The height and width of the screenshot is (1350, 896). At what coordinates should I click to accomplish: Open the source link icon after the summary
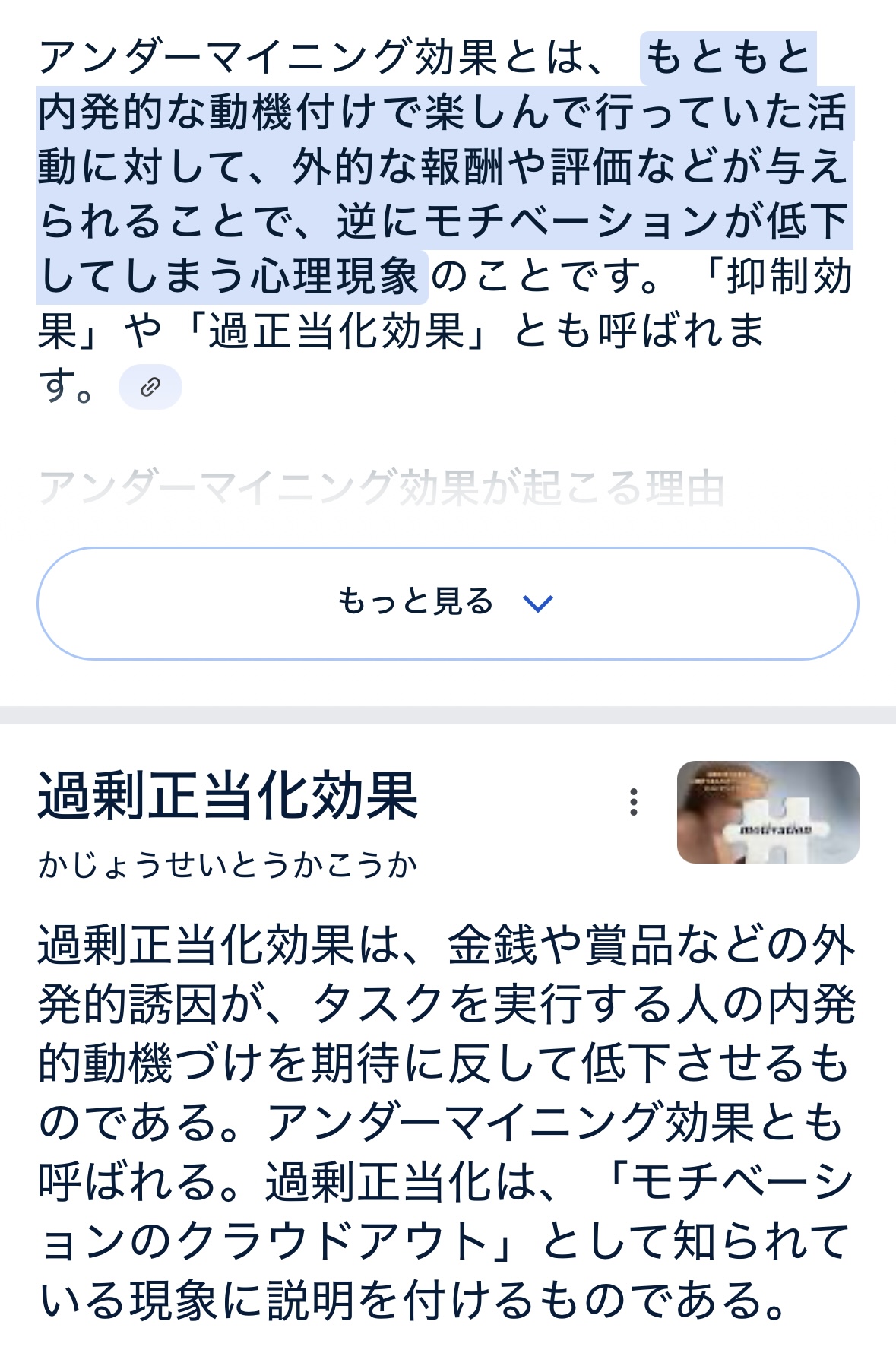150,387
